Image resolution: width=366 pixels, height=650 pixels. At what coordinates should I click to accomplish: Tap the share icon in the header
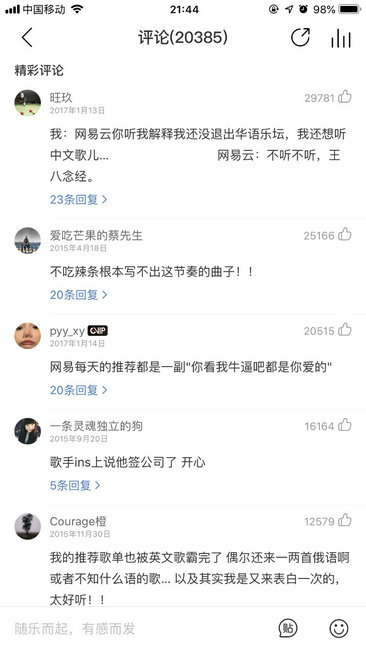pos(301,38)
